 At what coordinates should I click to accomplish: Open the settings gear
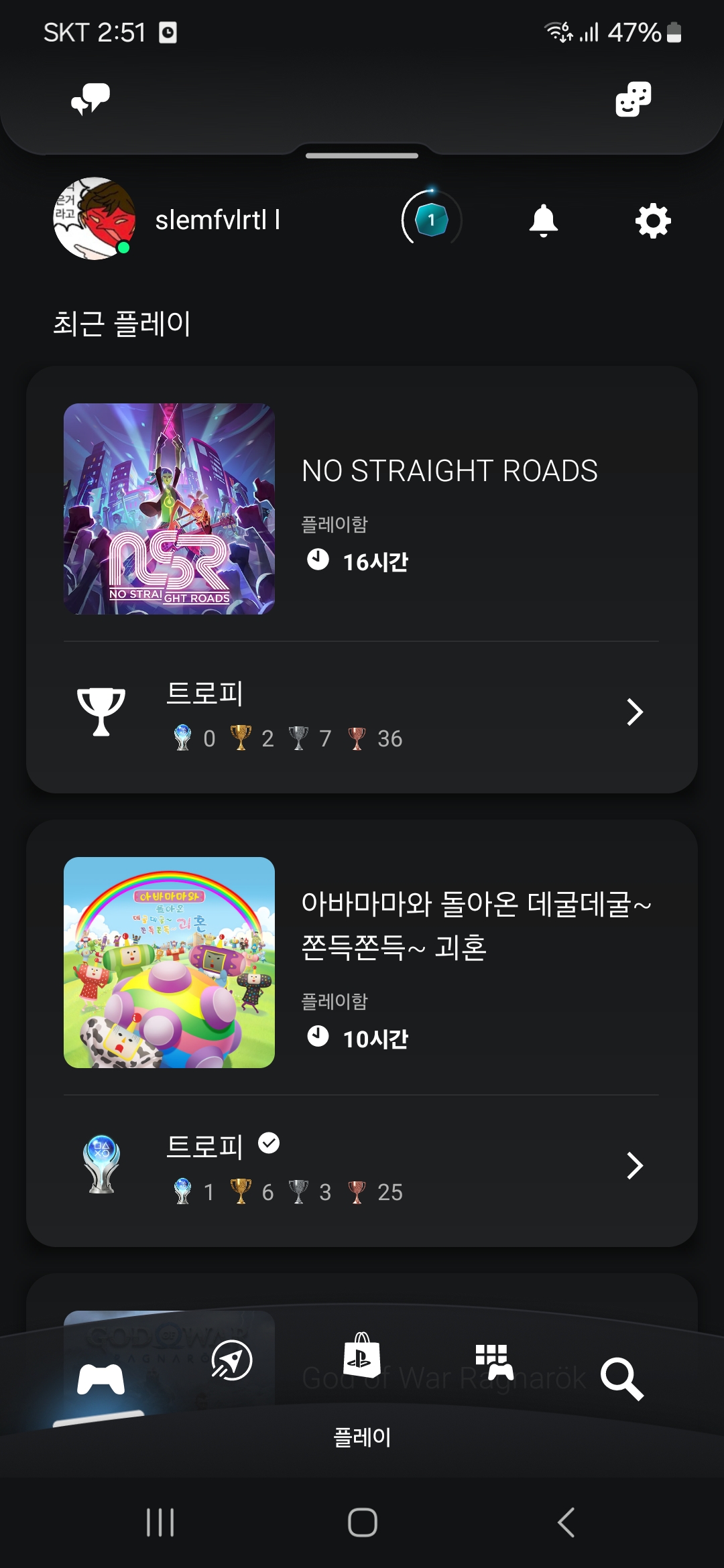pos(653,220)
